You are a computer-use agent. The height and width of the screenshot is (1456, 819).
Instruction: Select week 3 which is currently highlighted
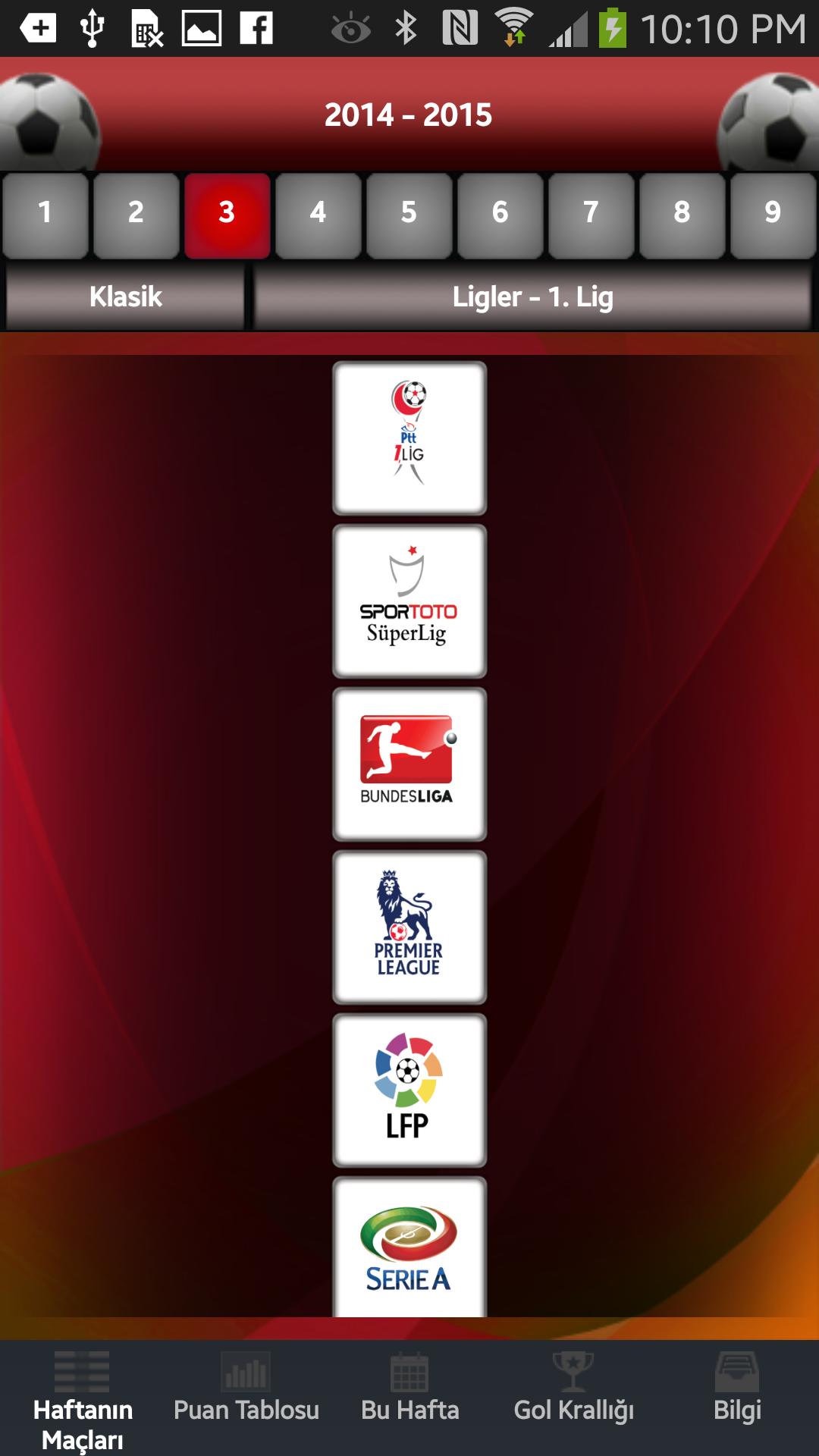(226, 215)
